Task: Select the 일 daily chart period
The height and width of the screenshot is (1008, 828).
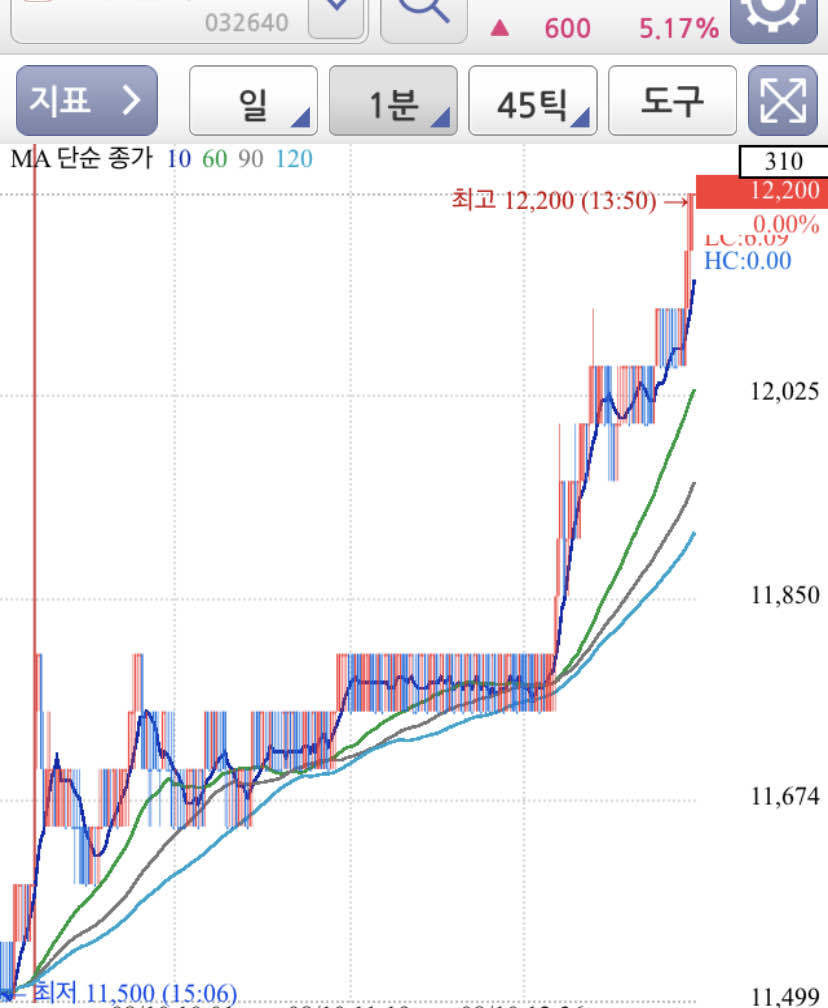Action: pos(253,100)
